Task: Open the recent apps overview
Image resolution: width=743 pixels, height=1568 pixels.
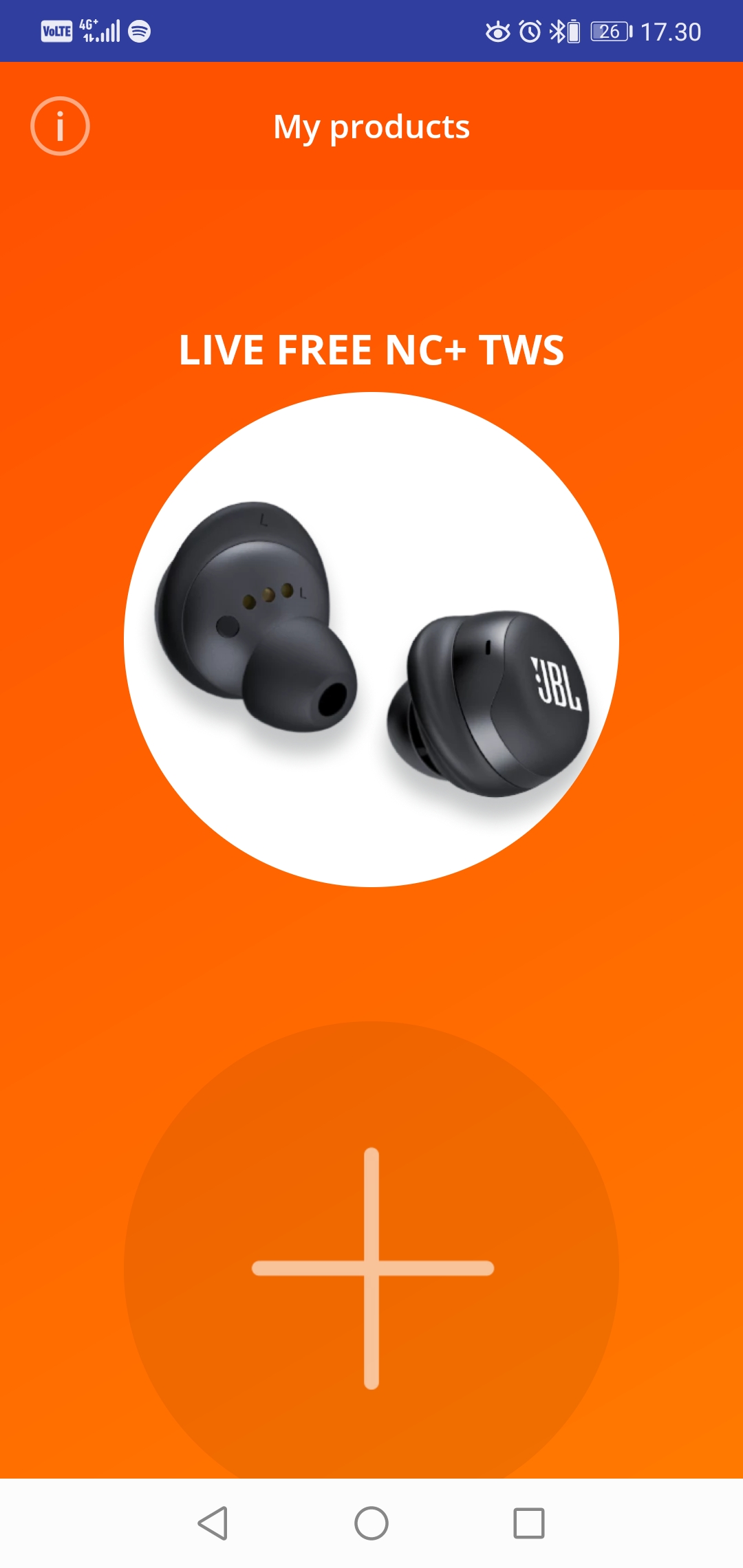Action: (x=529, y=1523)
